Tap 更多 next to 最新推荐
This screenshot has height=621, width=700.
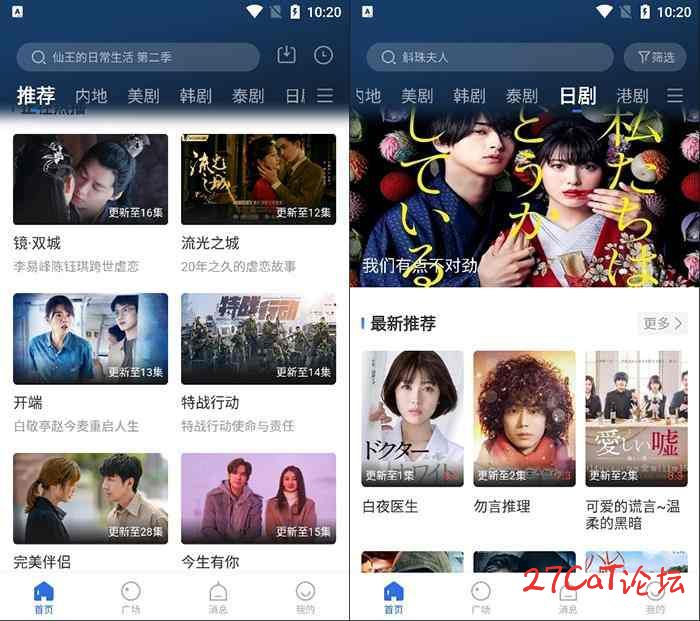pyautogui.click(x=663, y=324)
